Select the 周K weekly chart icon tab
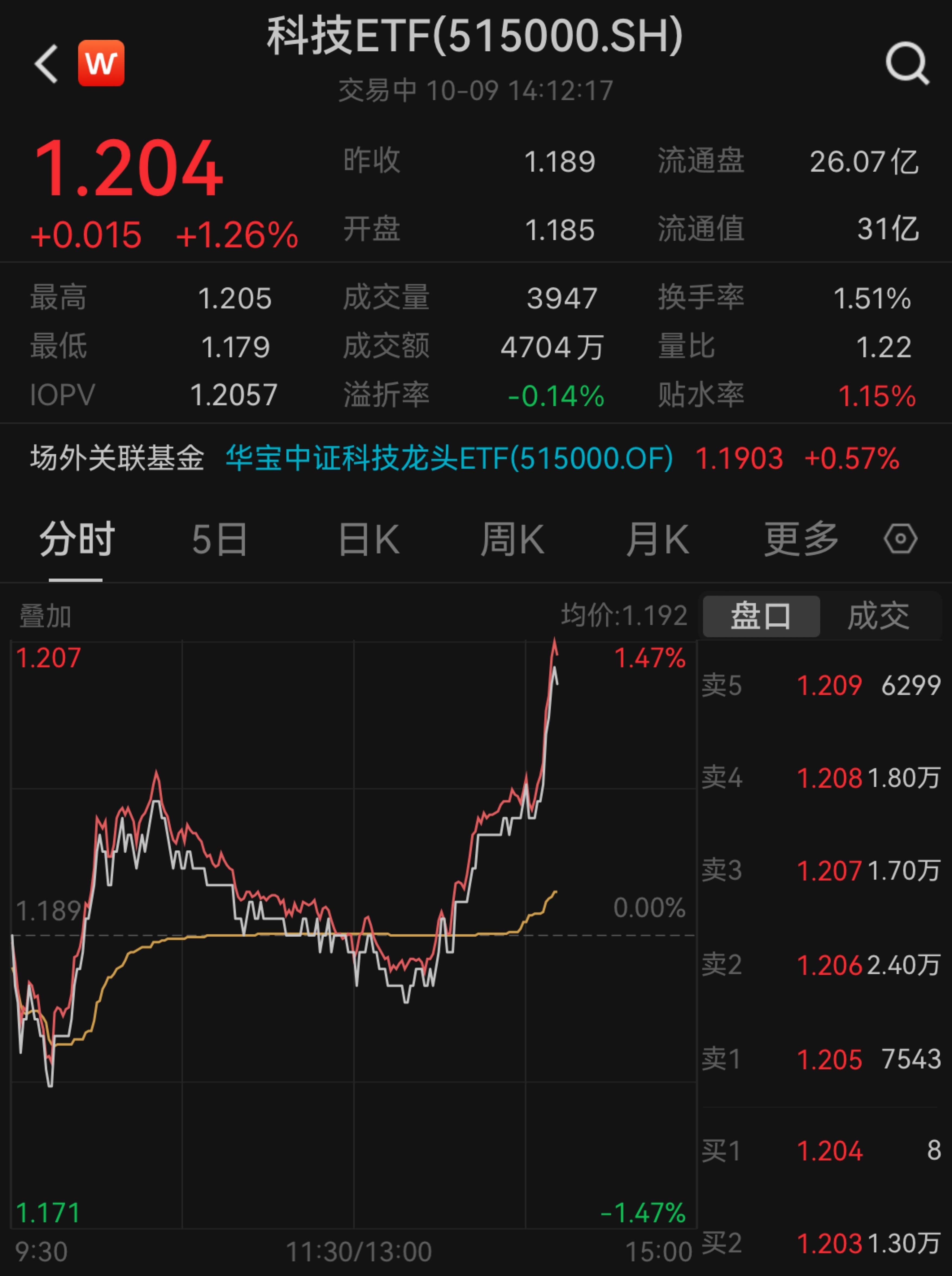Screen dimensions: 952x1276 click(514, 537)
